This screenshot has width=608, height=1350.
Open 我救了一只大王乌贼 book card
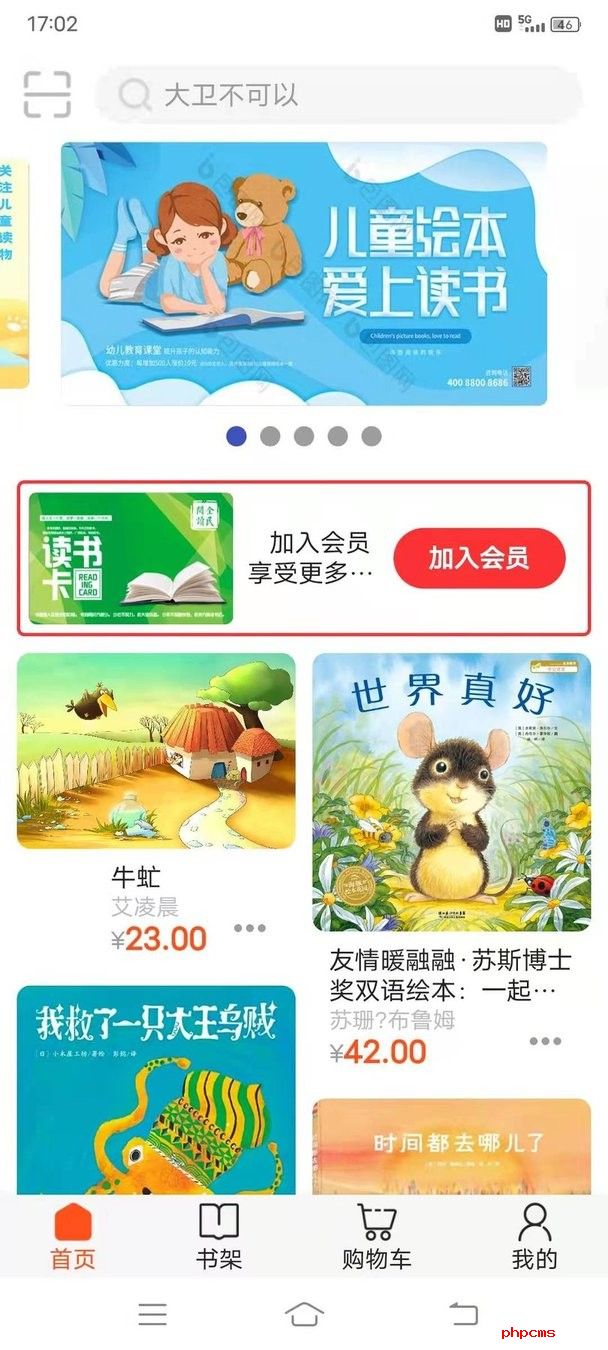pos(156,1090)
